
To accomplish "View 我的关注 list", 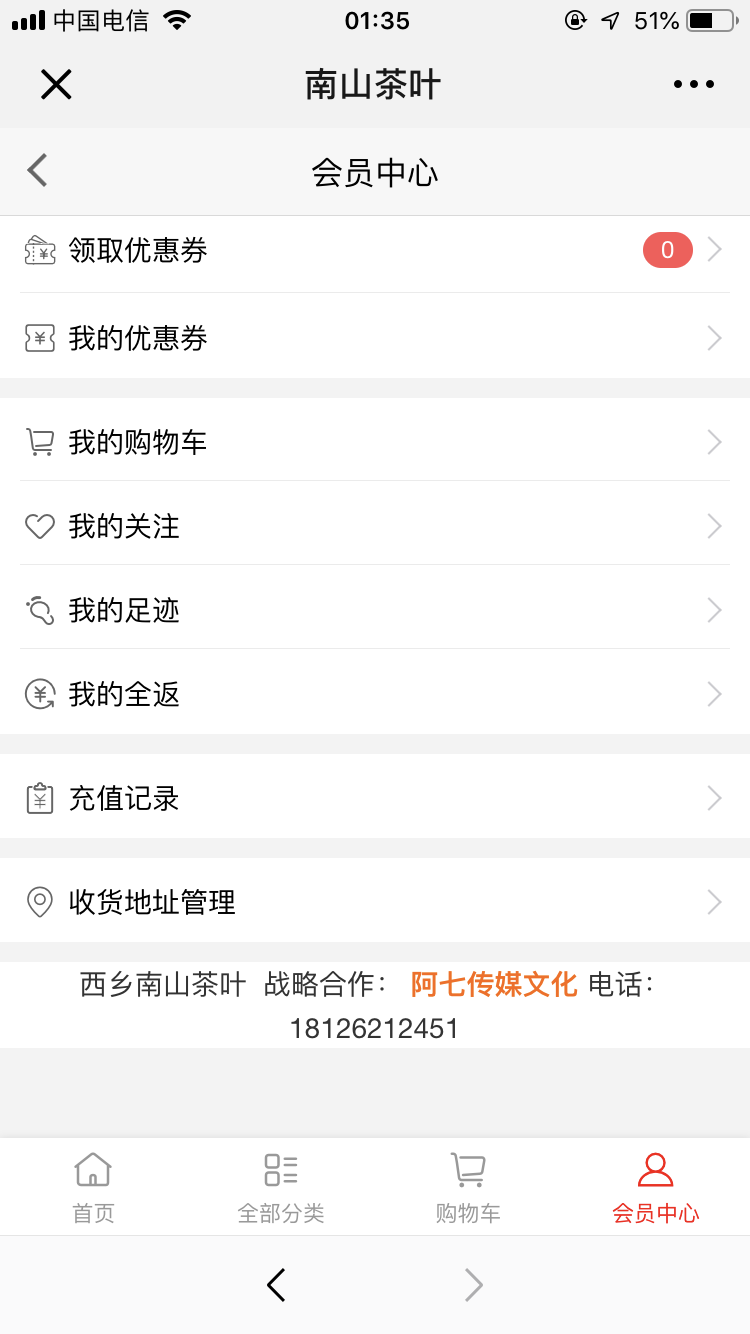I will tap(375, 526).
